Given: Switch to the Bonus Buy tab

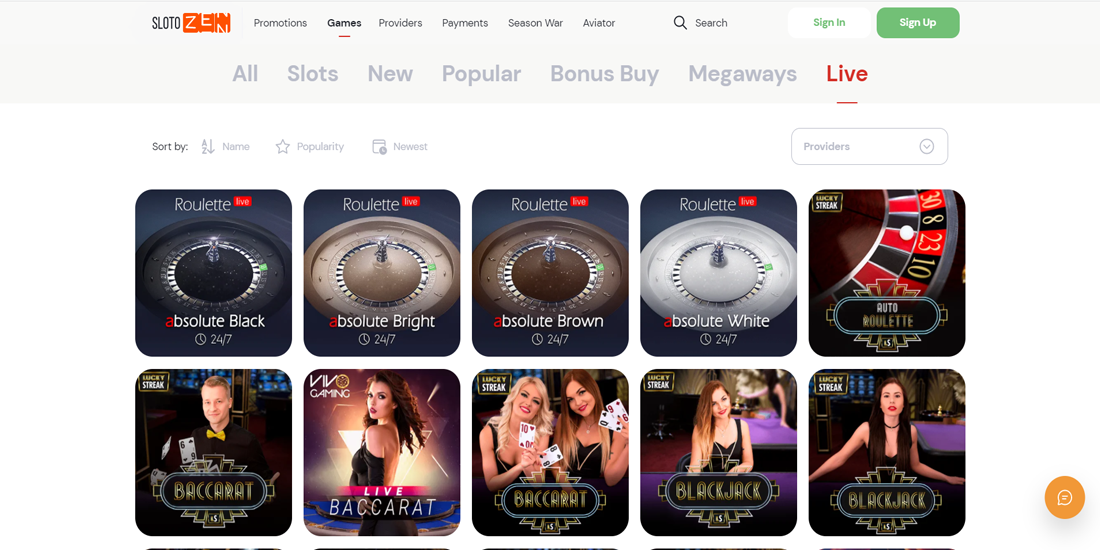Looking at the screenshot, I should point(604,74).
